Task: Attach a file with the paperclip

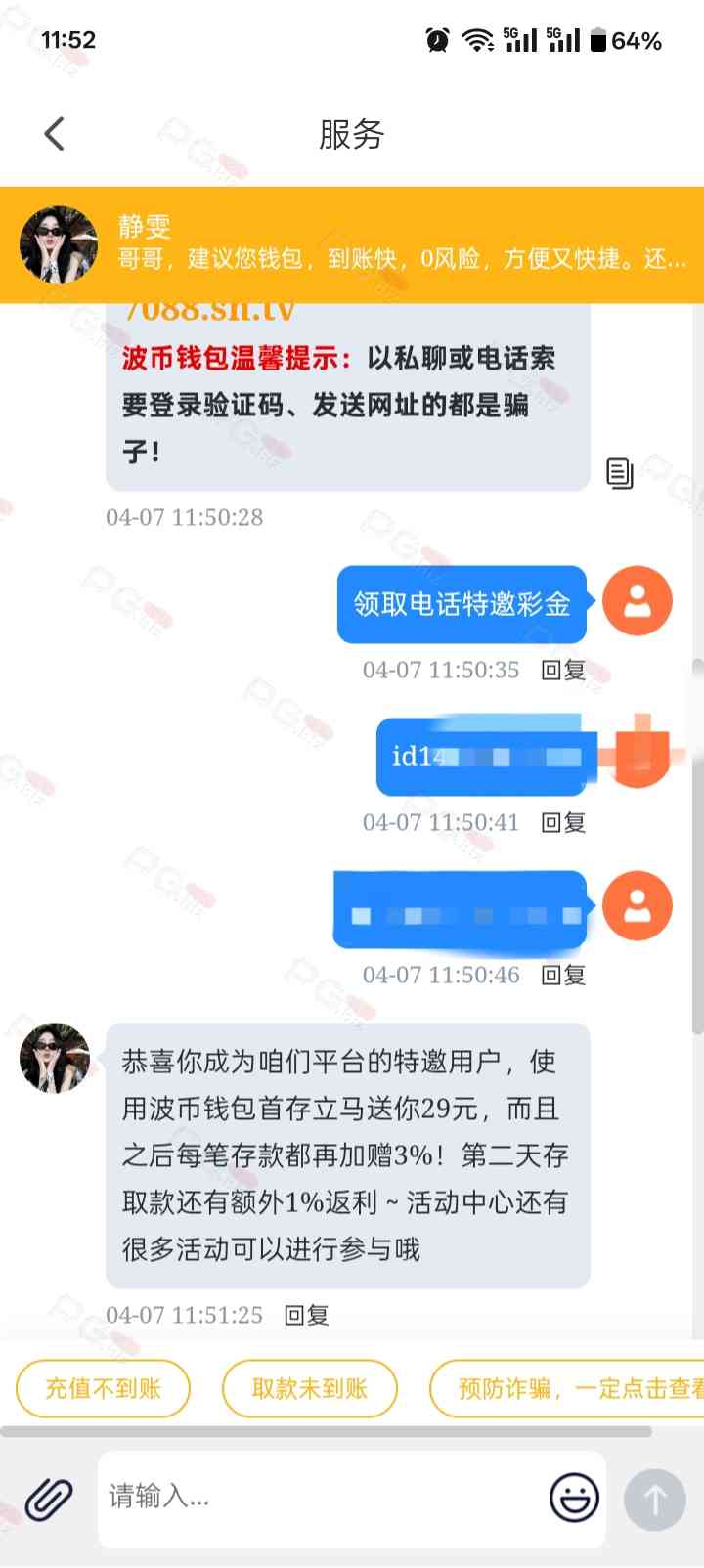Action: coord(49,1498)
